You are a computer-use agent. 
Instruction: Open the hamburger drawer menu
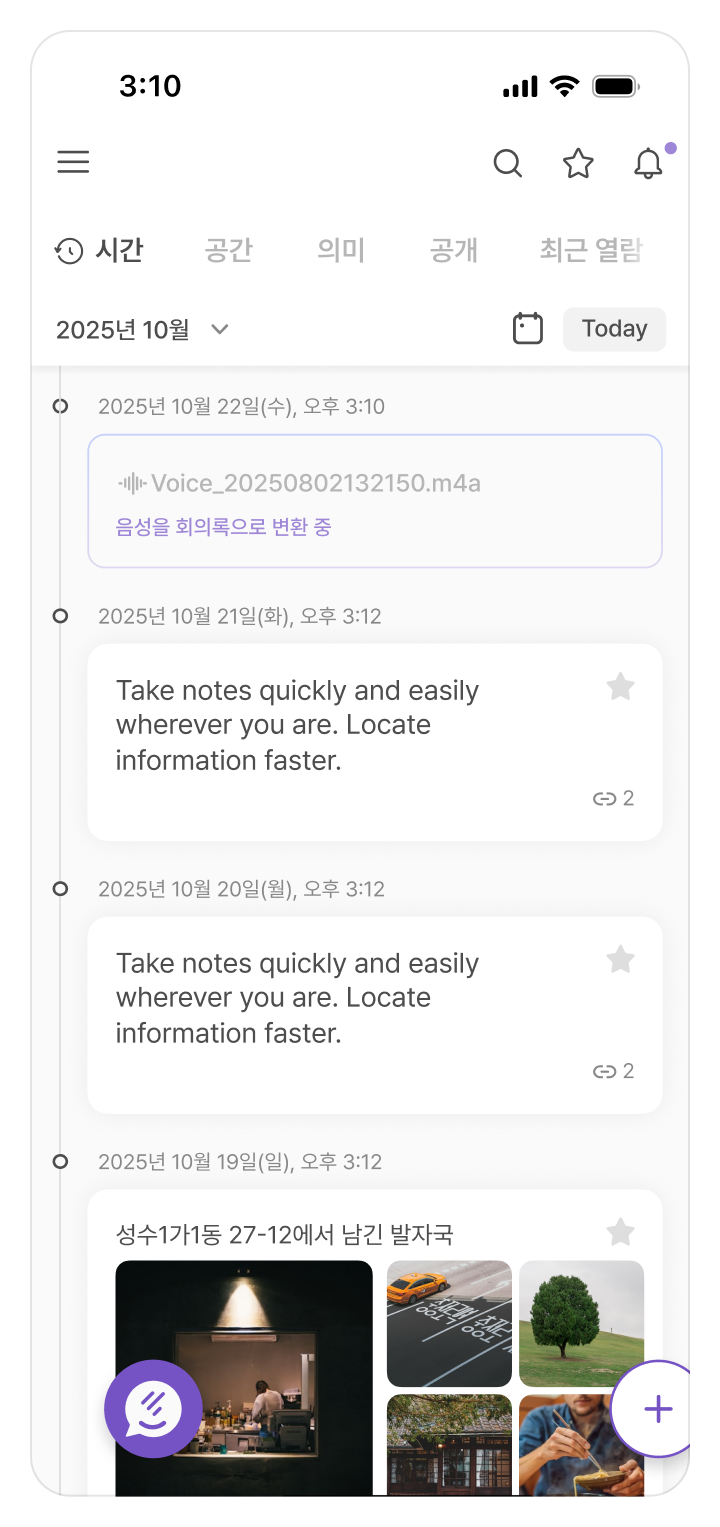pos(73,163)
